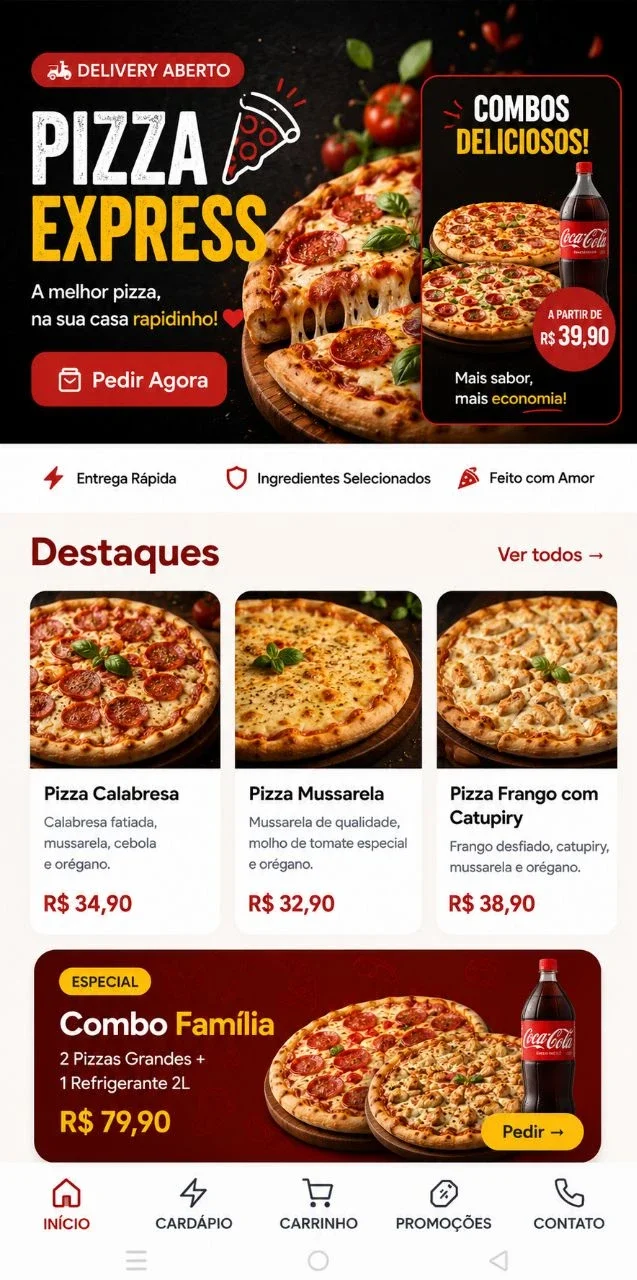Select the Pizza Mussarela card

pos(328,762)
